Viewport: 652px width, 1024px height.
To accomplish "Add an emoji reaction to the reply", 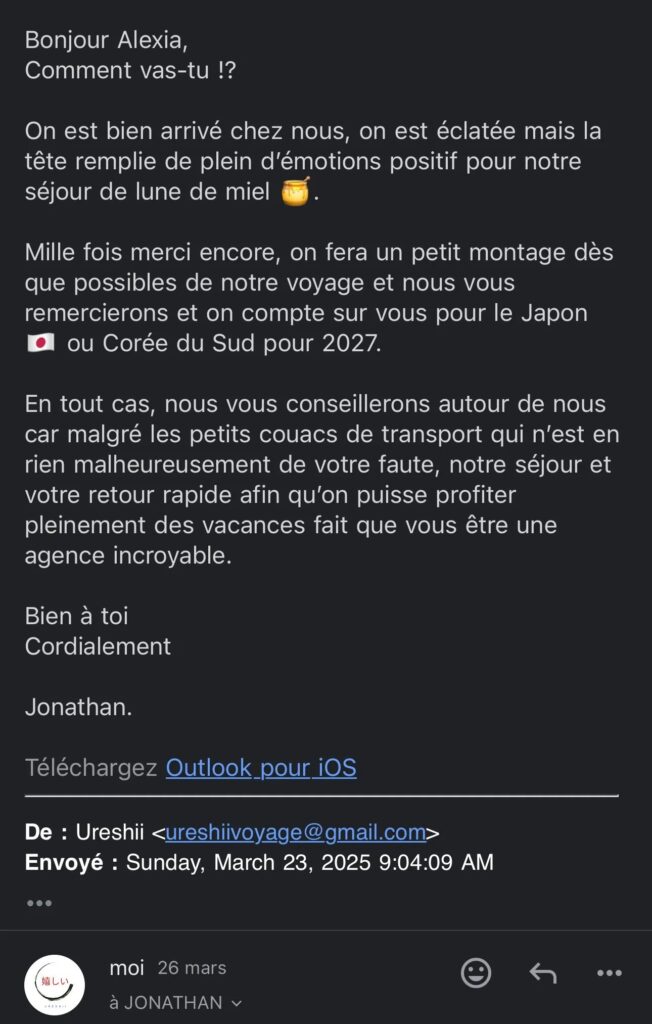I will coord(476,973).
